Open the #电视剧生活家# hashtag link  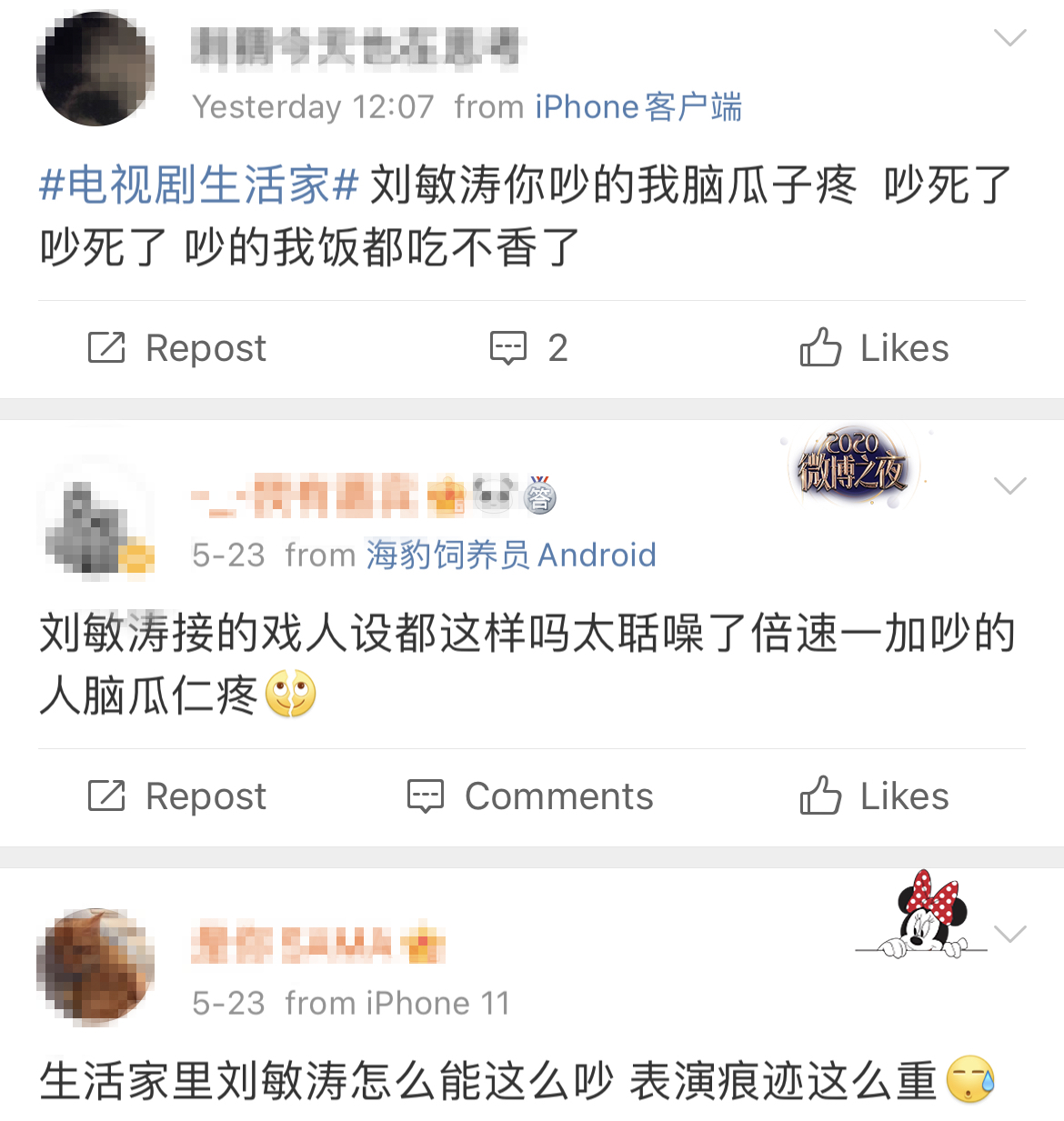tap(199, 185)
